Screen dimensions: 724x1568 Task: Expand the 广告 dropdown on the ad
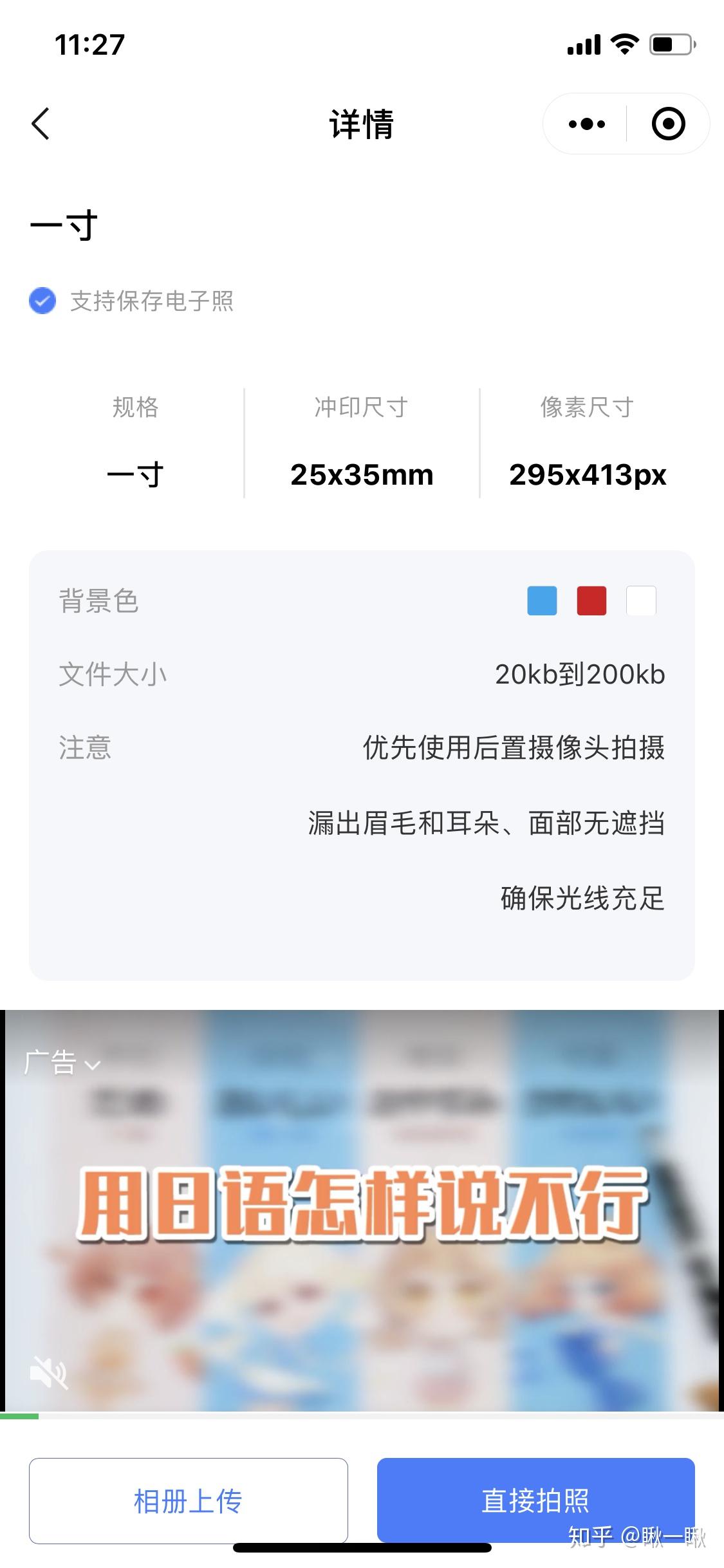tap(62, 1063)
